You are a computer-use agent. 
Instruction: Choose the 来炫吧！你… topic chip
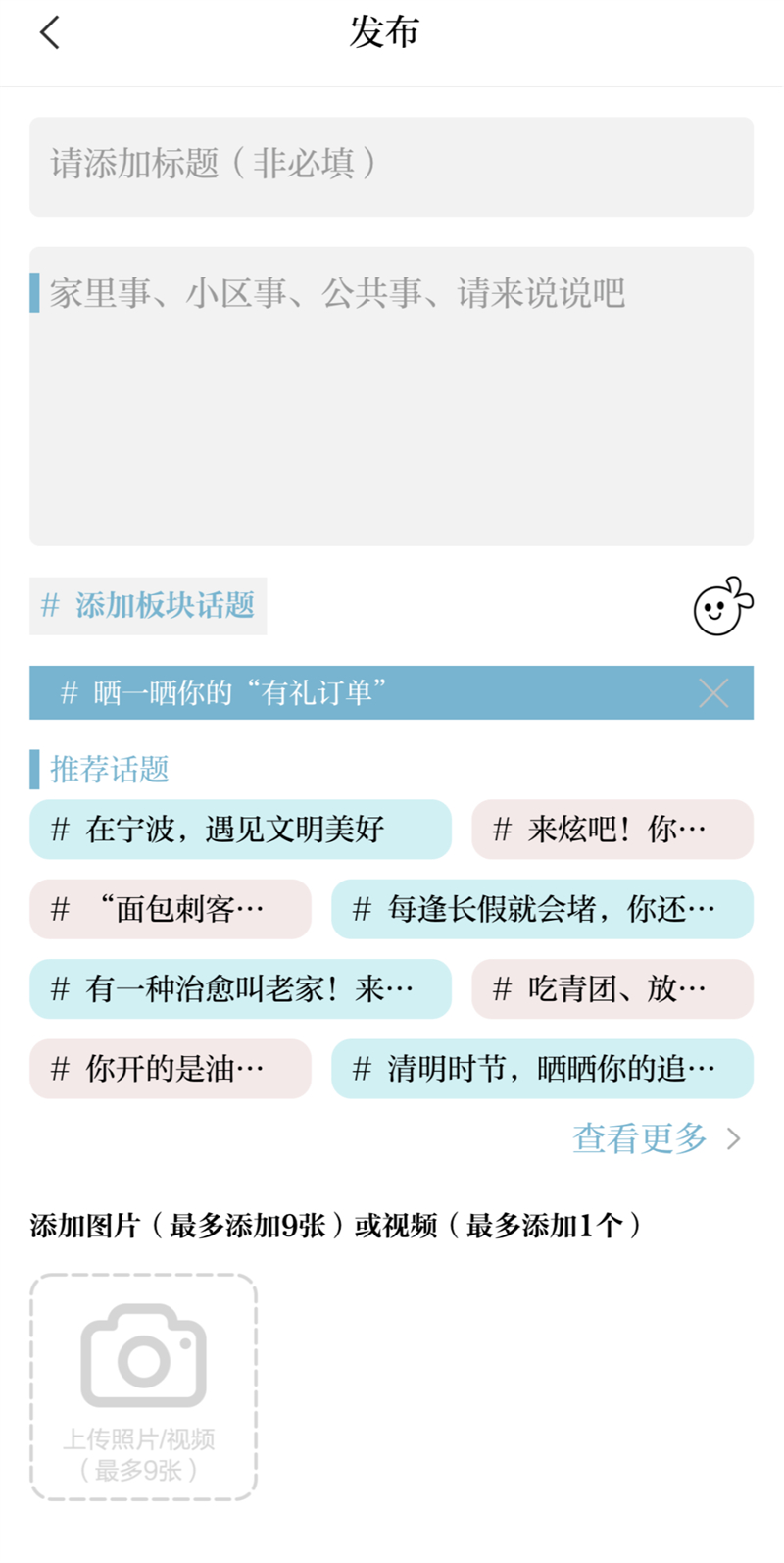click(612, 830)
